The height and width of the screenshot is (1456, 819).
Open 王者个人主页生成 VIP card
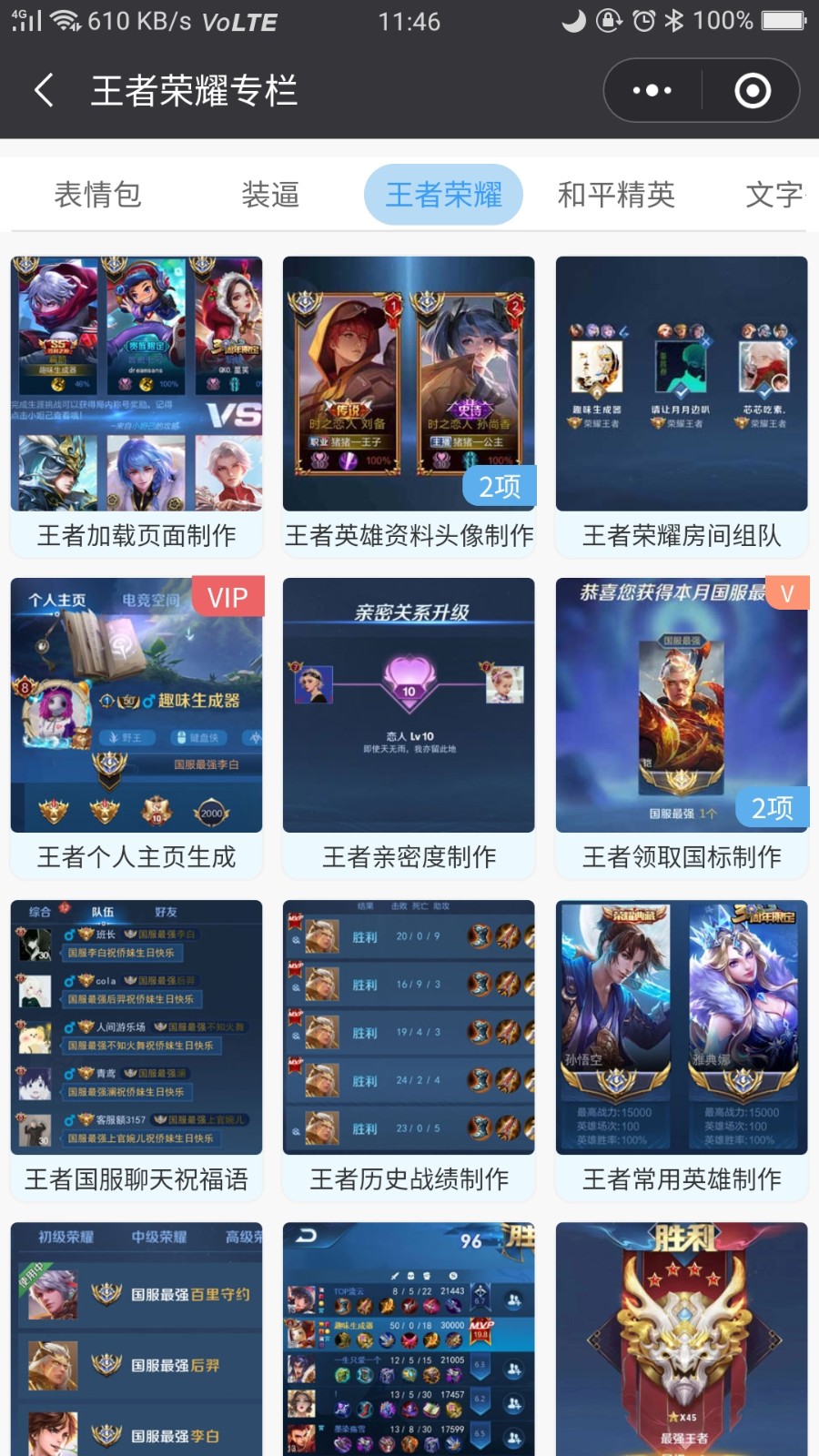click(x=136, y=726)
